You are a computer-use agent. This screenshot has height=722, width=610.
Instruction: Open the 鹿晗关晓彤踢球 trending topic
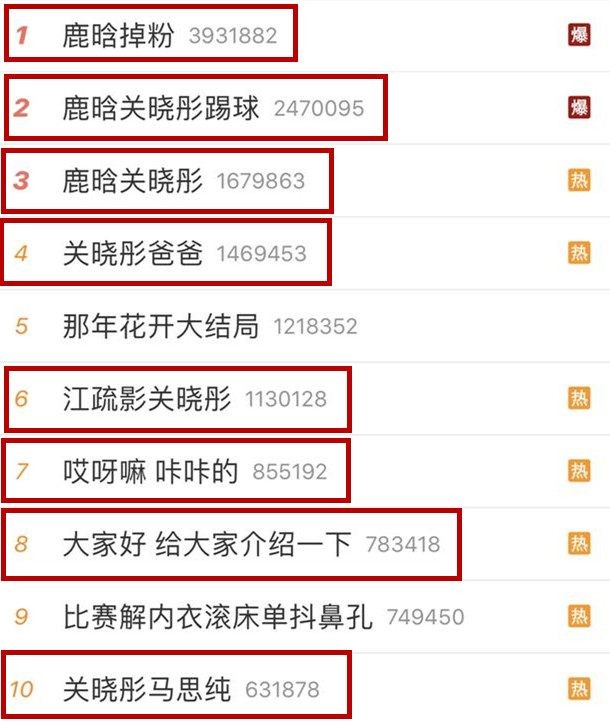(162, 108)
